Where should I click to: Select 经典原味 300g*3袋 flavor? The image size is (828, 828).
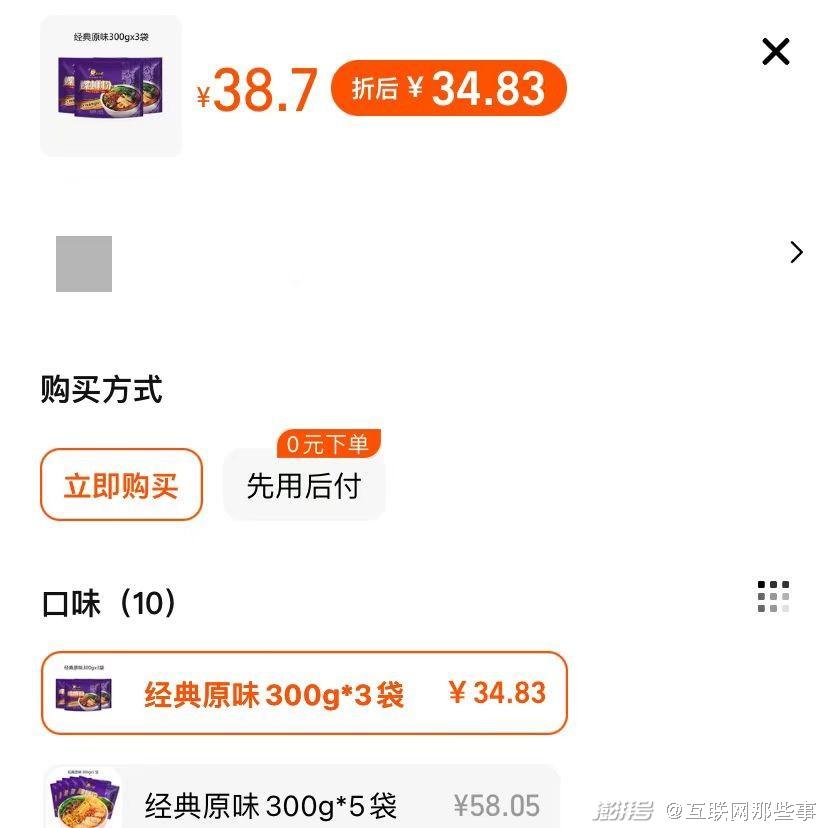pyautogui.click(x=304, y=693)
